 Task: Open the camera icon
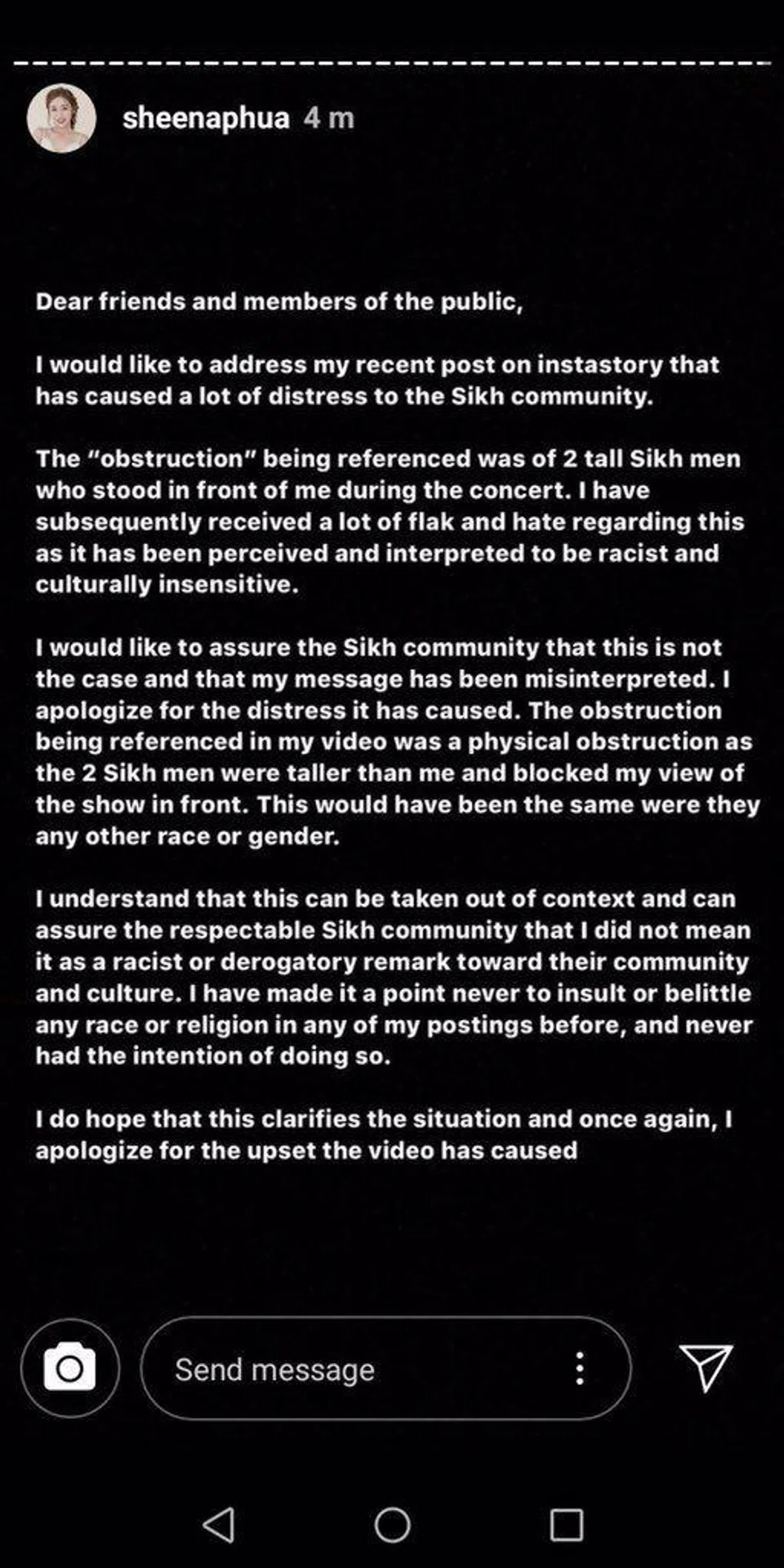pyautogui.click(x=70, y=1368)
